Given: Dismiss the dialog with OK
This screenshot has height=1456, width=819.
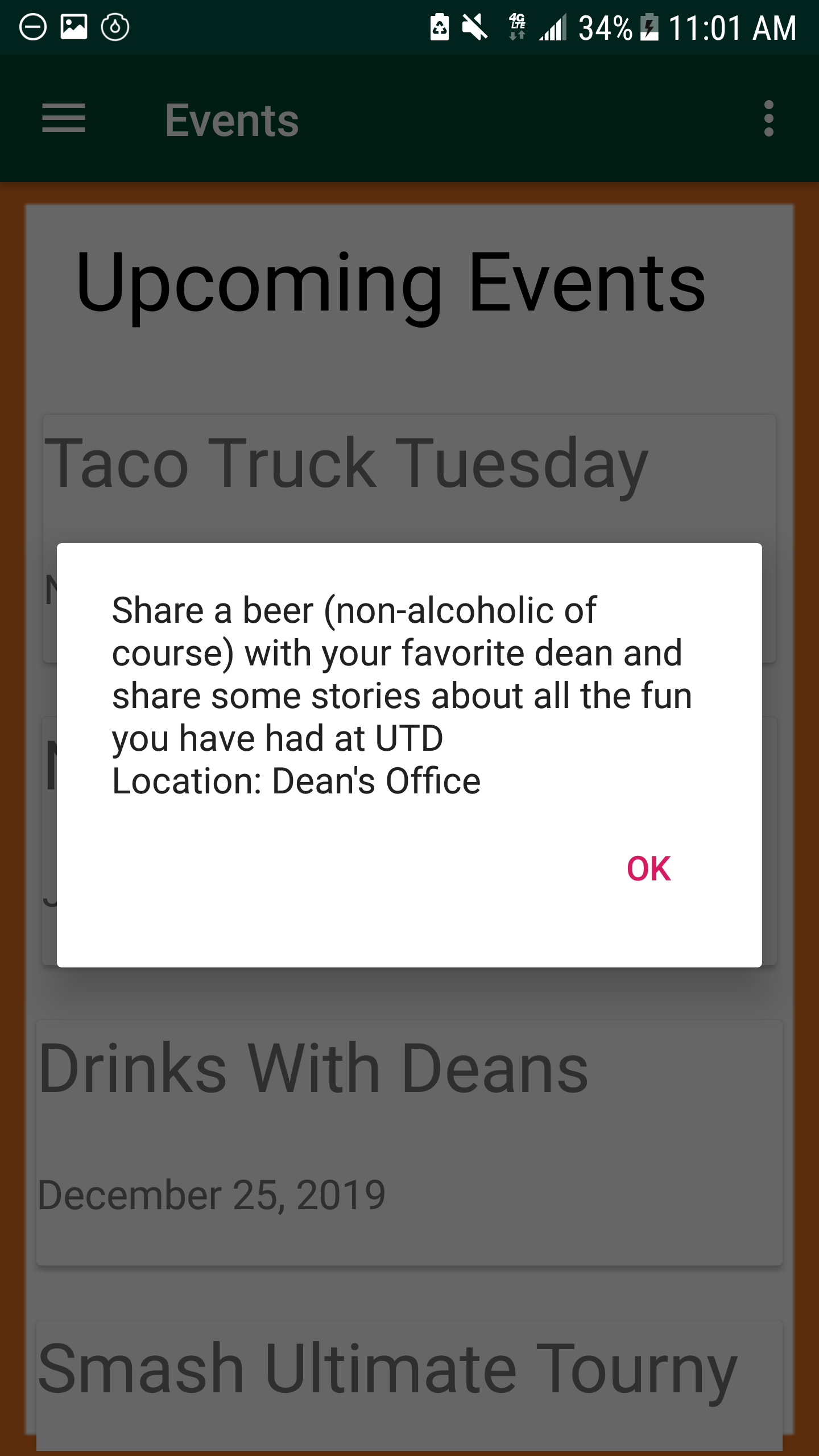Looking at the screenshot, I should 648,868.
